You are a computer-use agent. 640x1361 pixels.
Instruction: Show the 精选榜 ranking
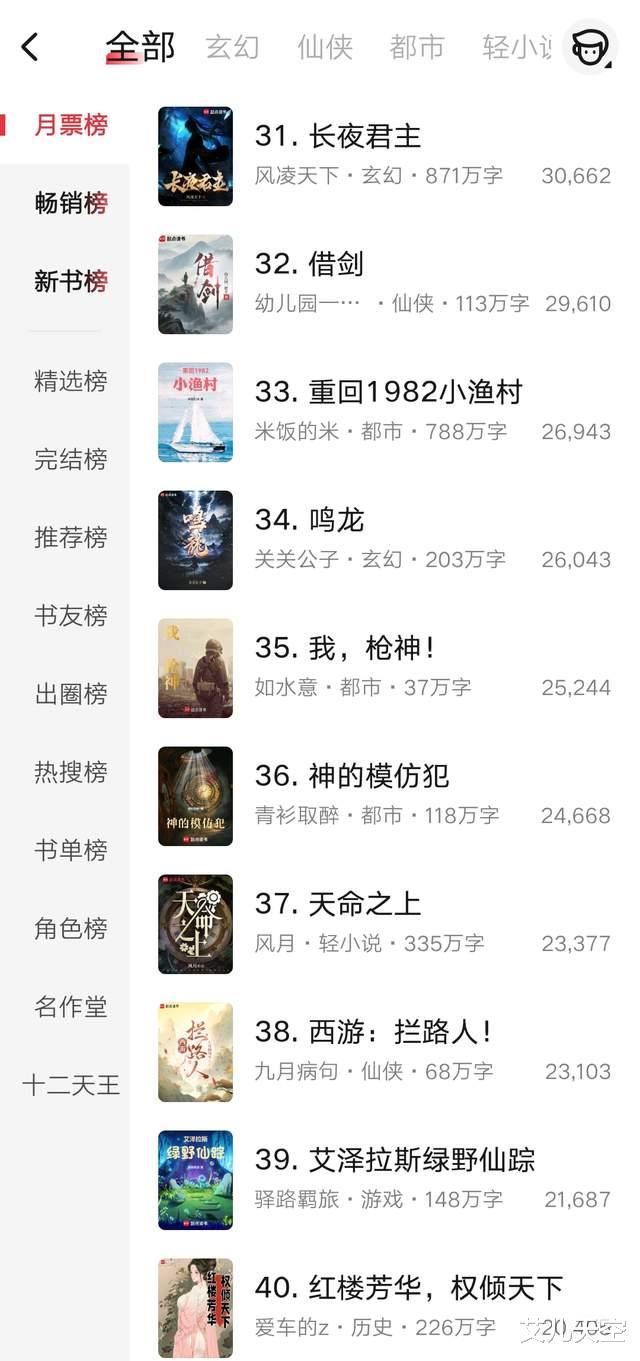click(71, 381)
